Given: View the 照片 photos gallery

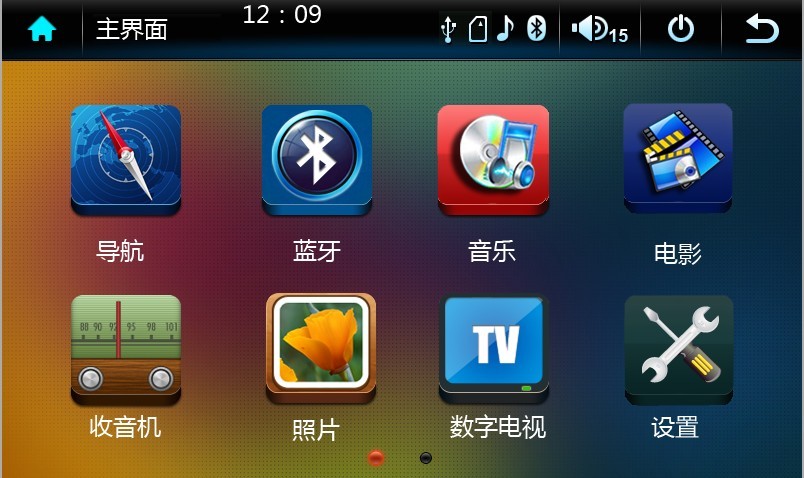Looking at the screenshot, I should 320,345.
